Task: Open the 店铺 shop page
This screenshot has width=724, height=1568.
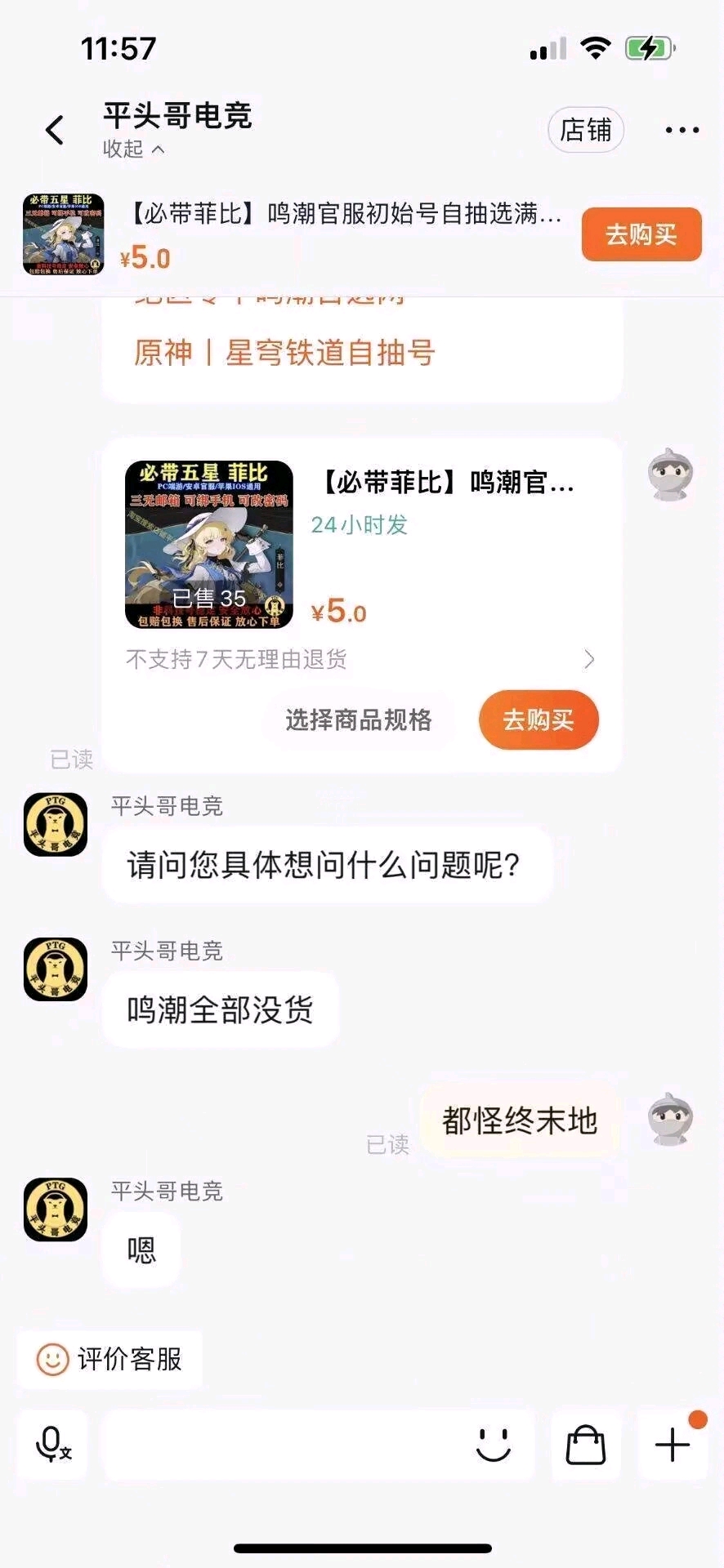Action: click(x=585, y=130)
